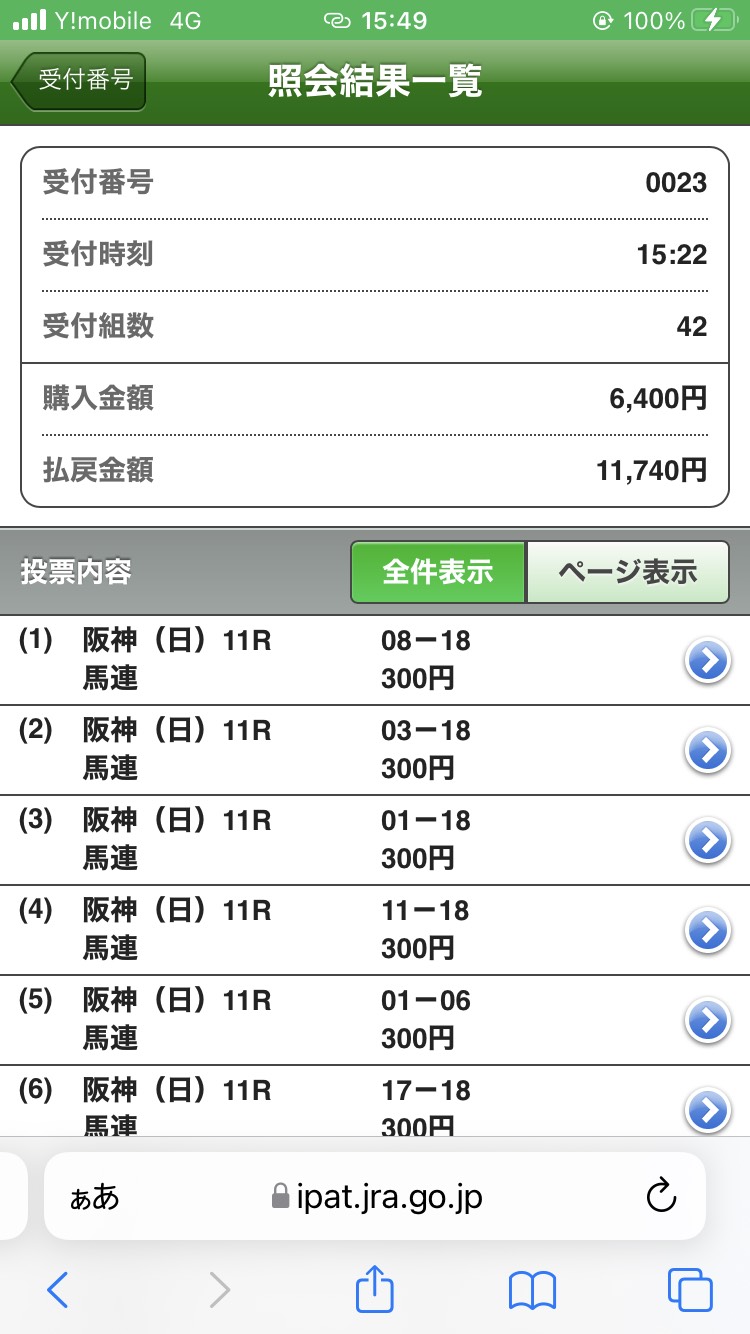Show details of 馬連 11-18 bet
This screenshot has width=750, height=1334.
click(x=708, y=931)
